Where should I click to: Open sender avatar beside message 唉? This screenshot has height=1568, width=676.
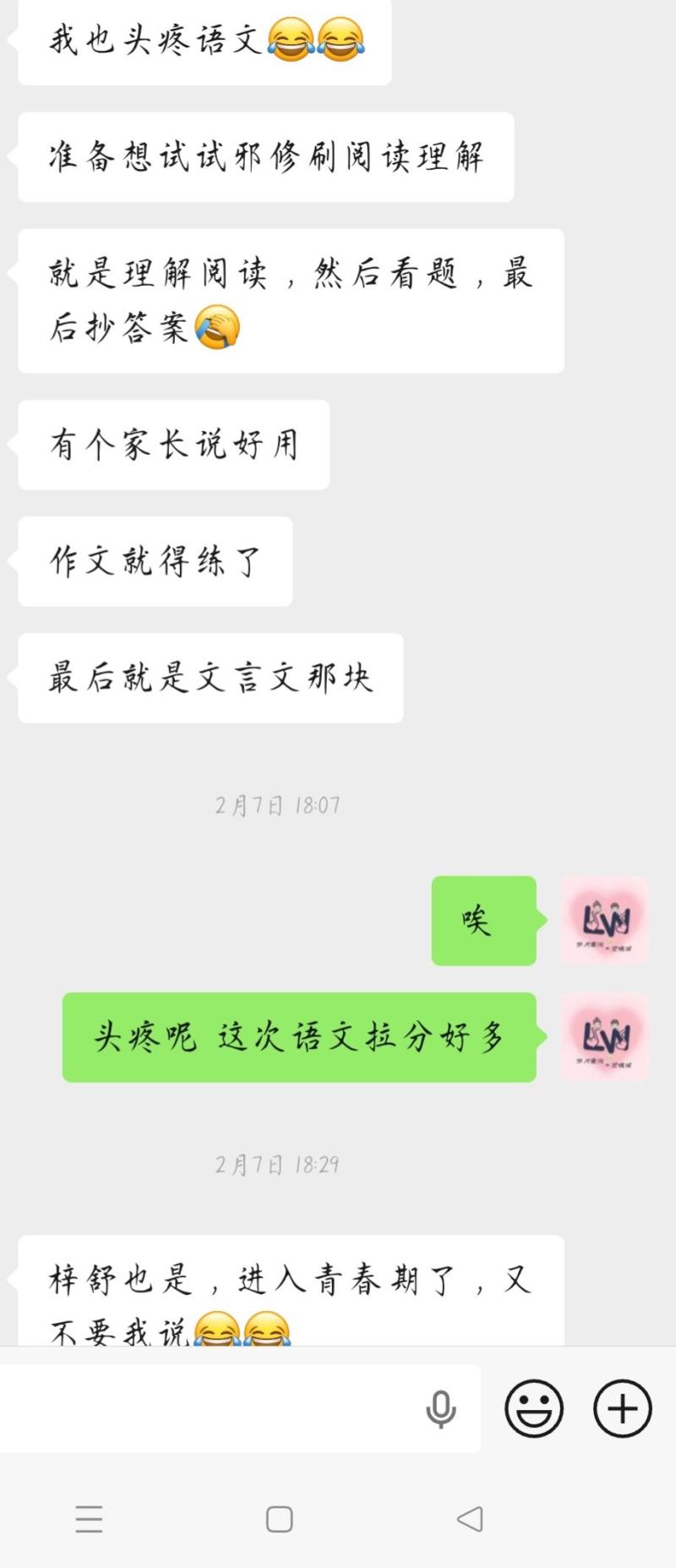tap(605, 921)
